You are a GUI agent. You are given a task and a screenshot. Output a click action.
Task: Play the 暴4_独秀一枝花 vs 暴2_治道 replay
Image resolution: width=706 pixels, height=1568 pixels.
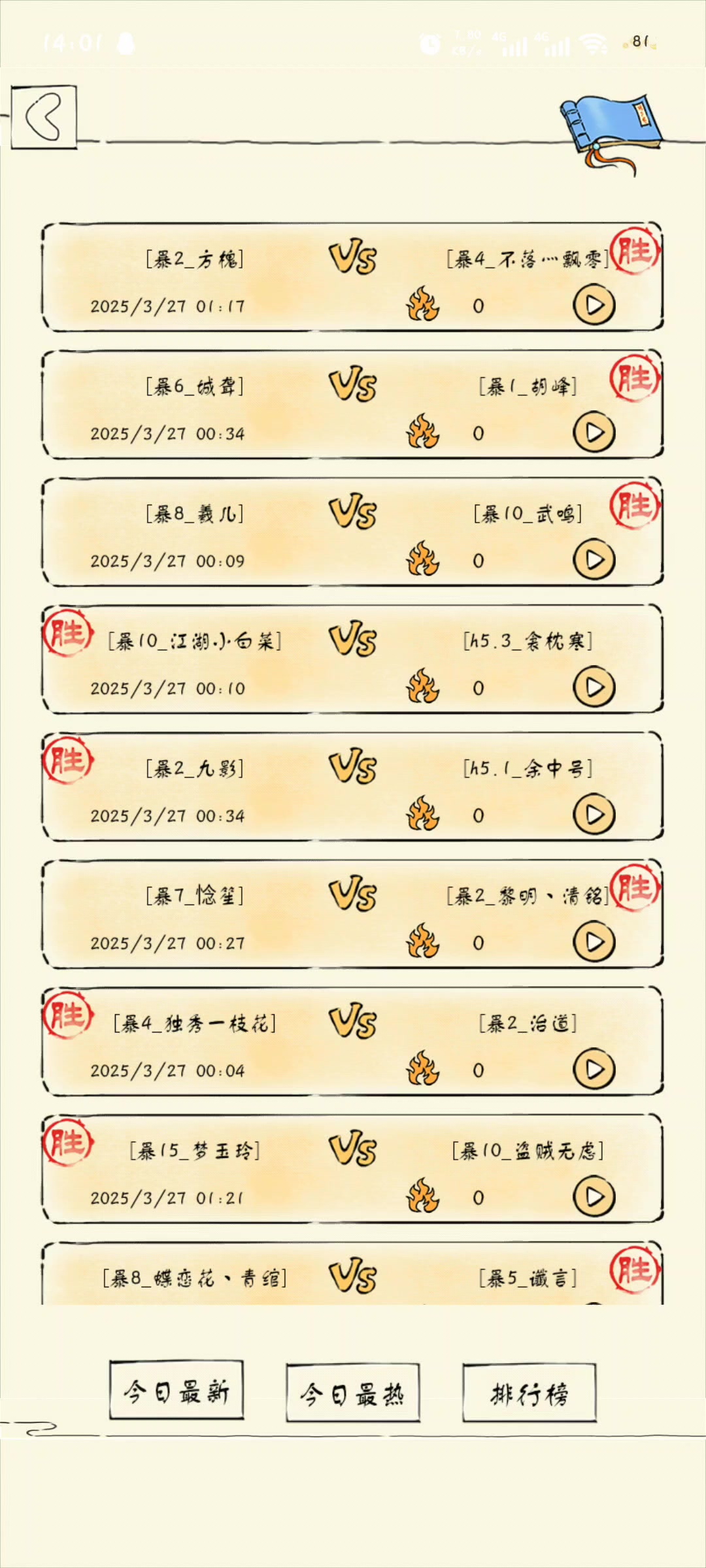594,1070
